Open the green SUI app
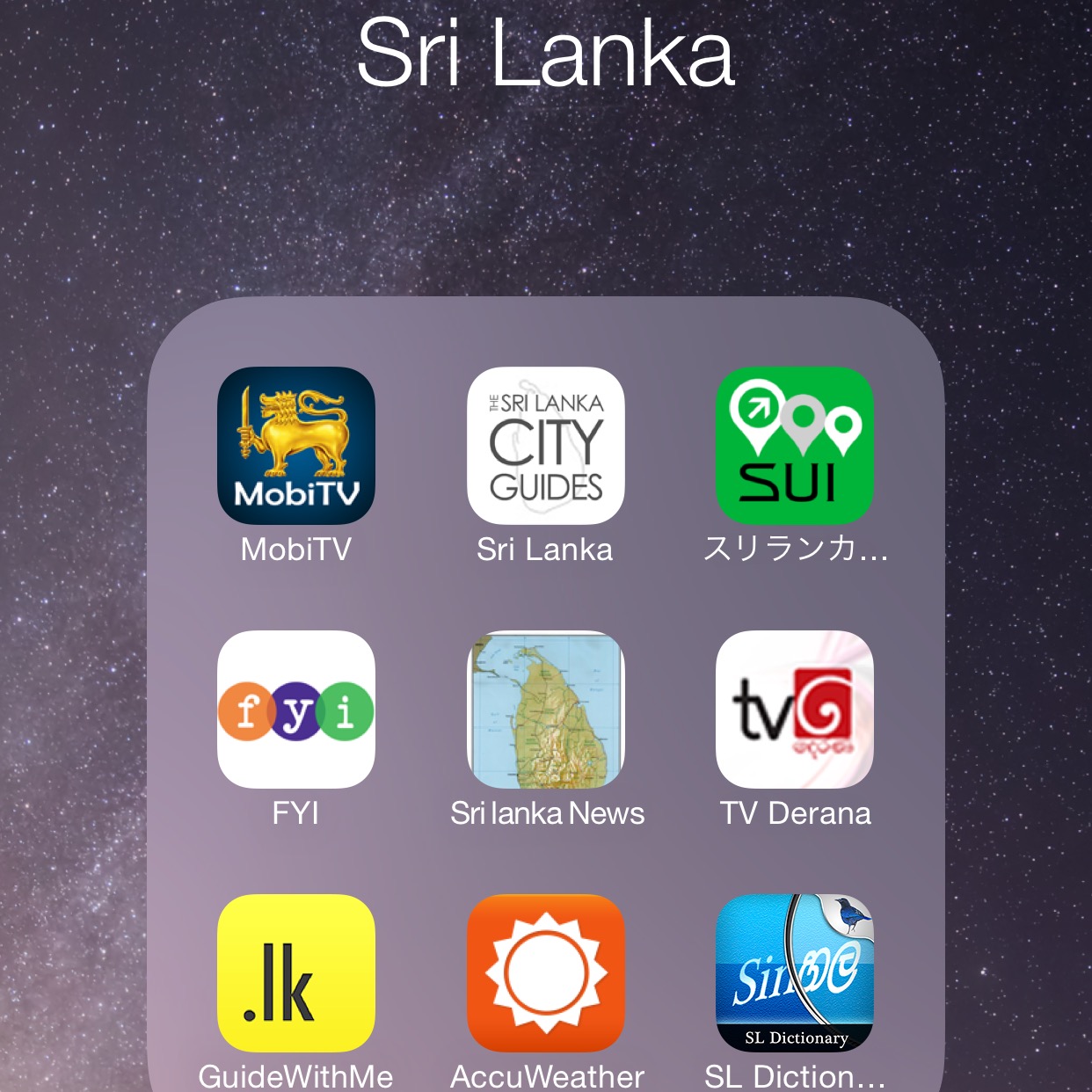This screenshot has width=1092, height=1092. tap(795, 446)
